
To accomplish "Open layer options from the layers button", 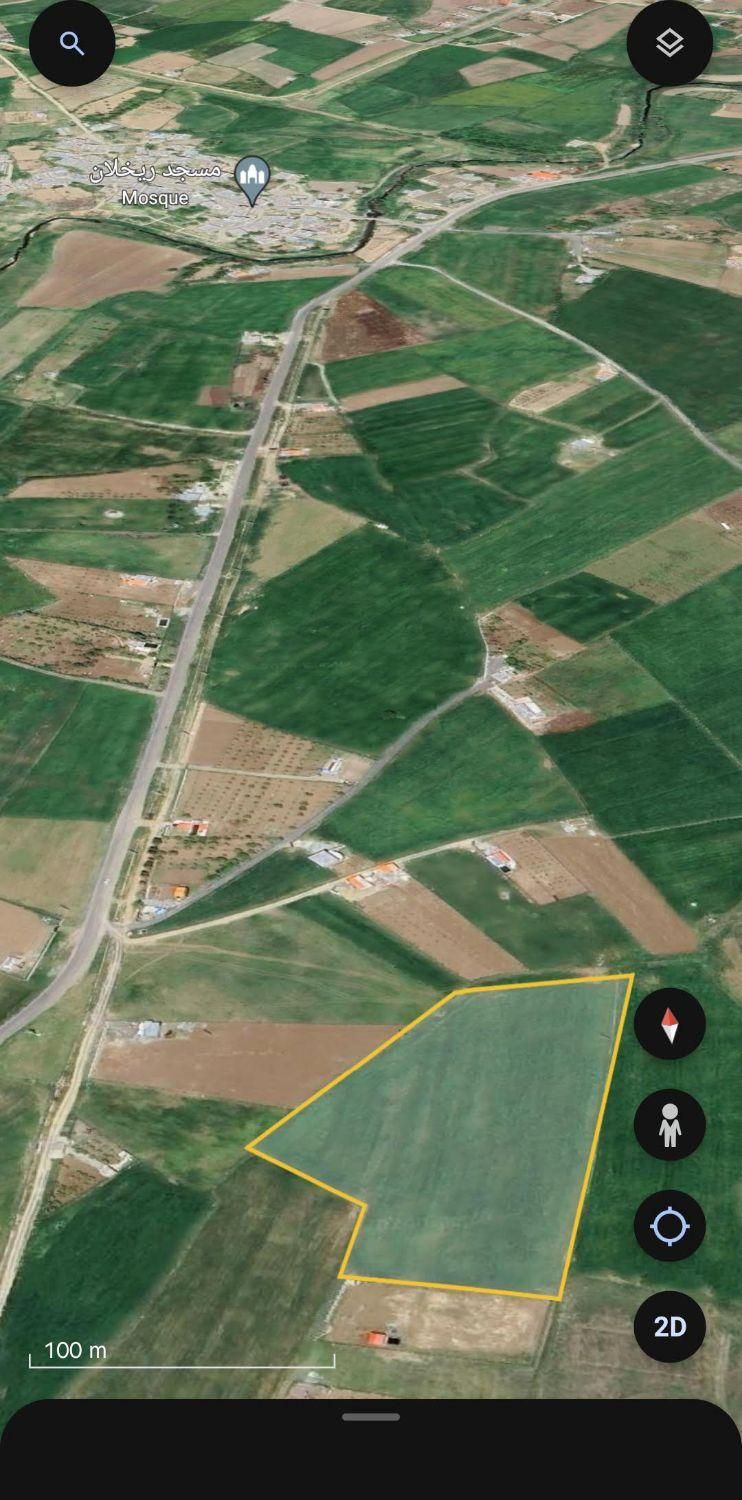I will 669,43.
